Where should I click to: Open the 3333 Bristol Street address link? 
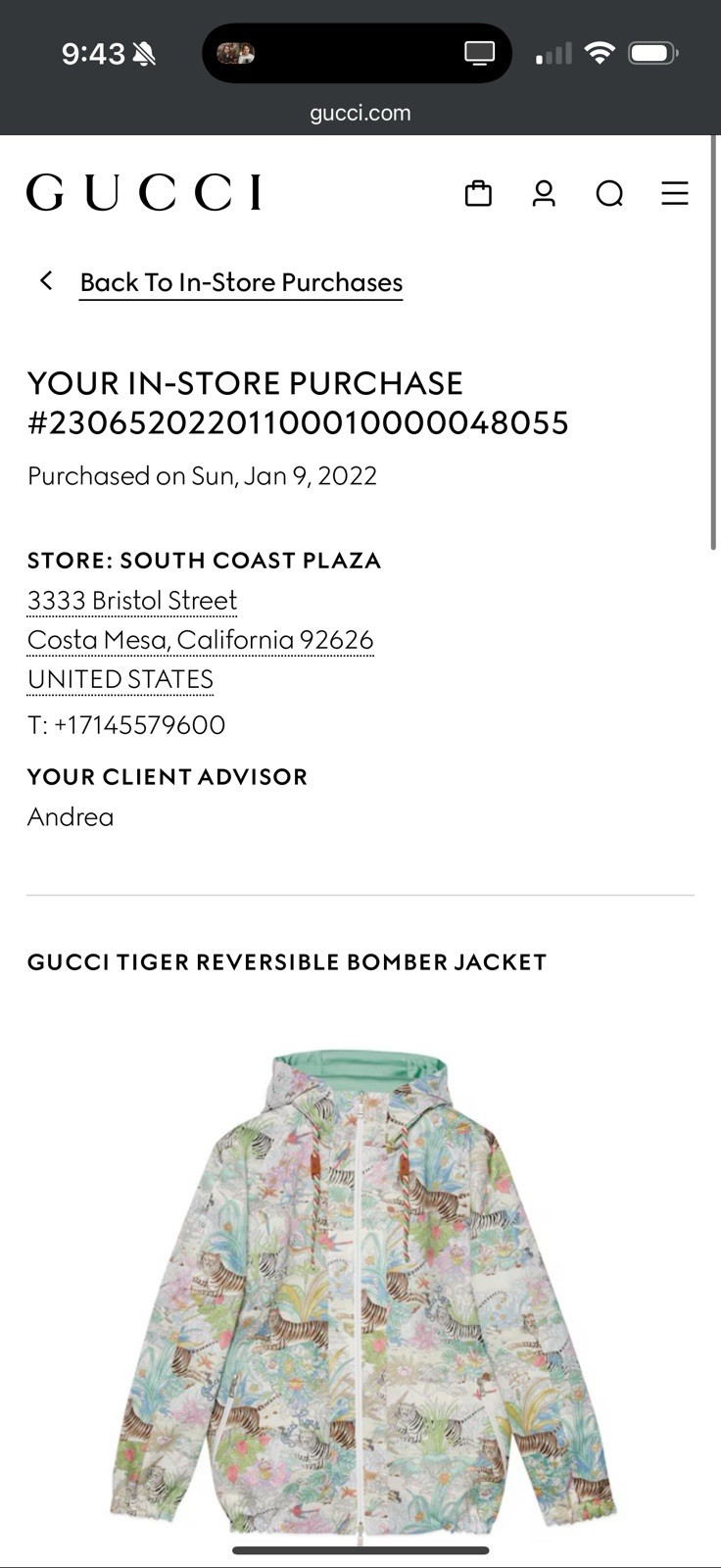[x=132, y=601]
